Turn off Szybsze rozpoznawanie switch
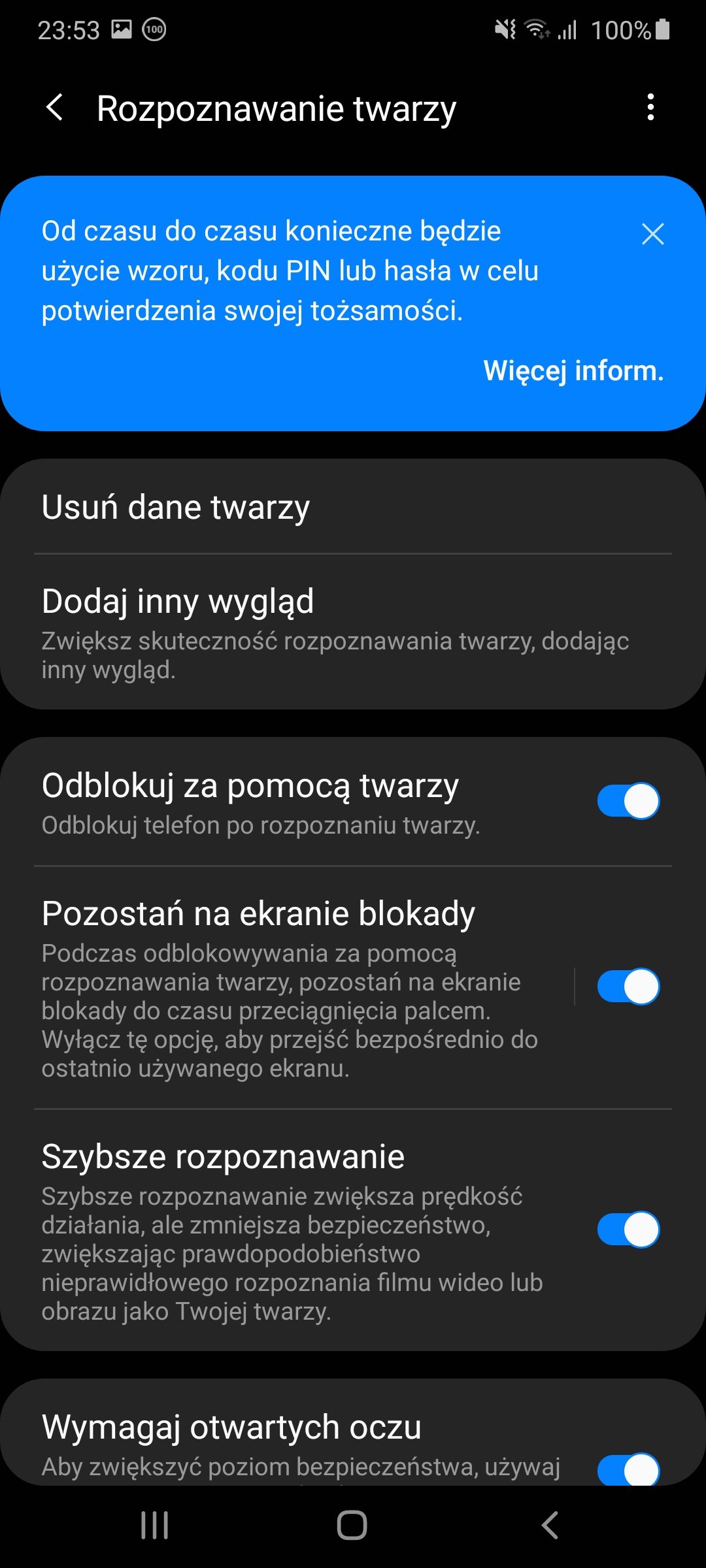Viewport: 706px width, 1568px height. coord(628,1230)
